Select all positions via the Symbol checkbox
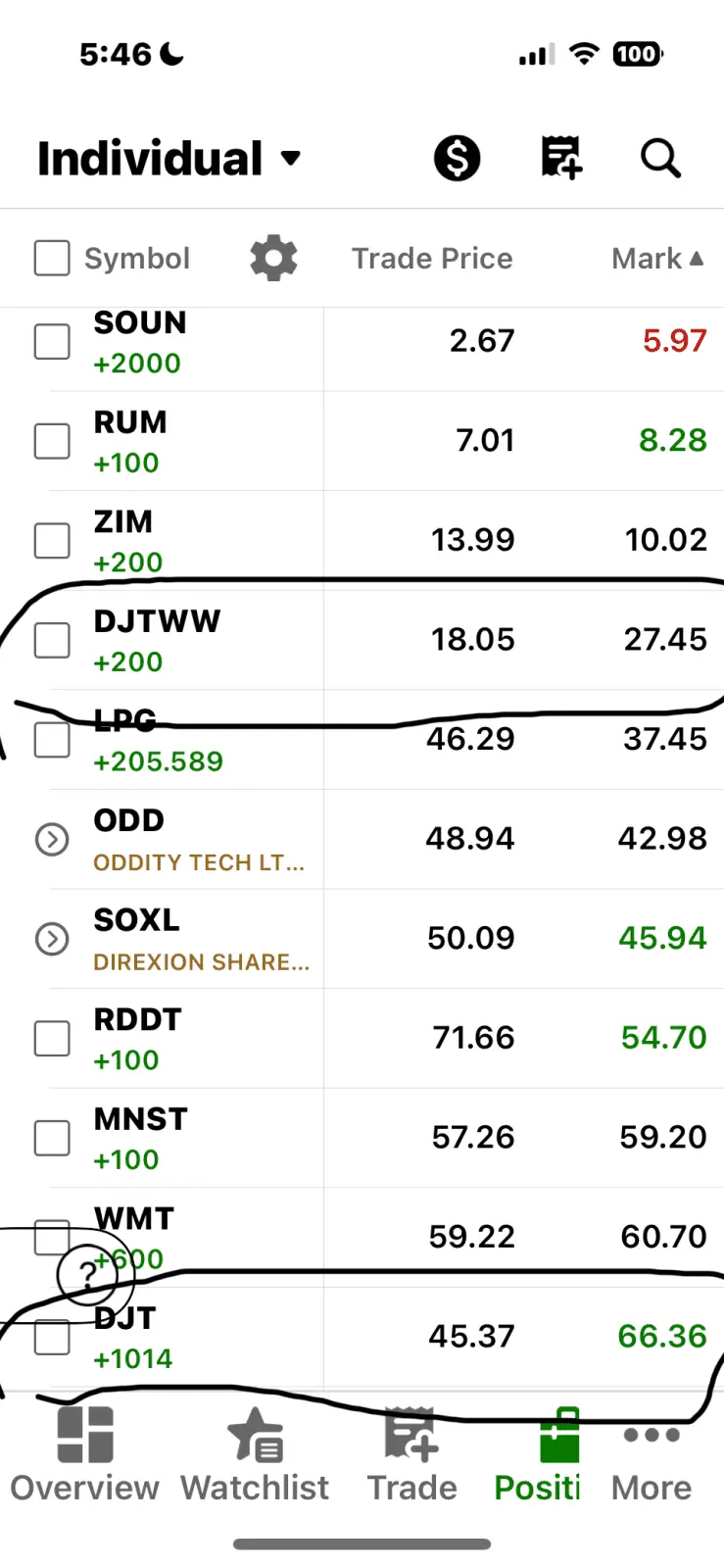Viewport: 724px width, 1568px height. click(52, 259)
